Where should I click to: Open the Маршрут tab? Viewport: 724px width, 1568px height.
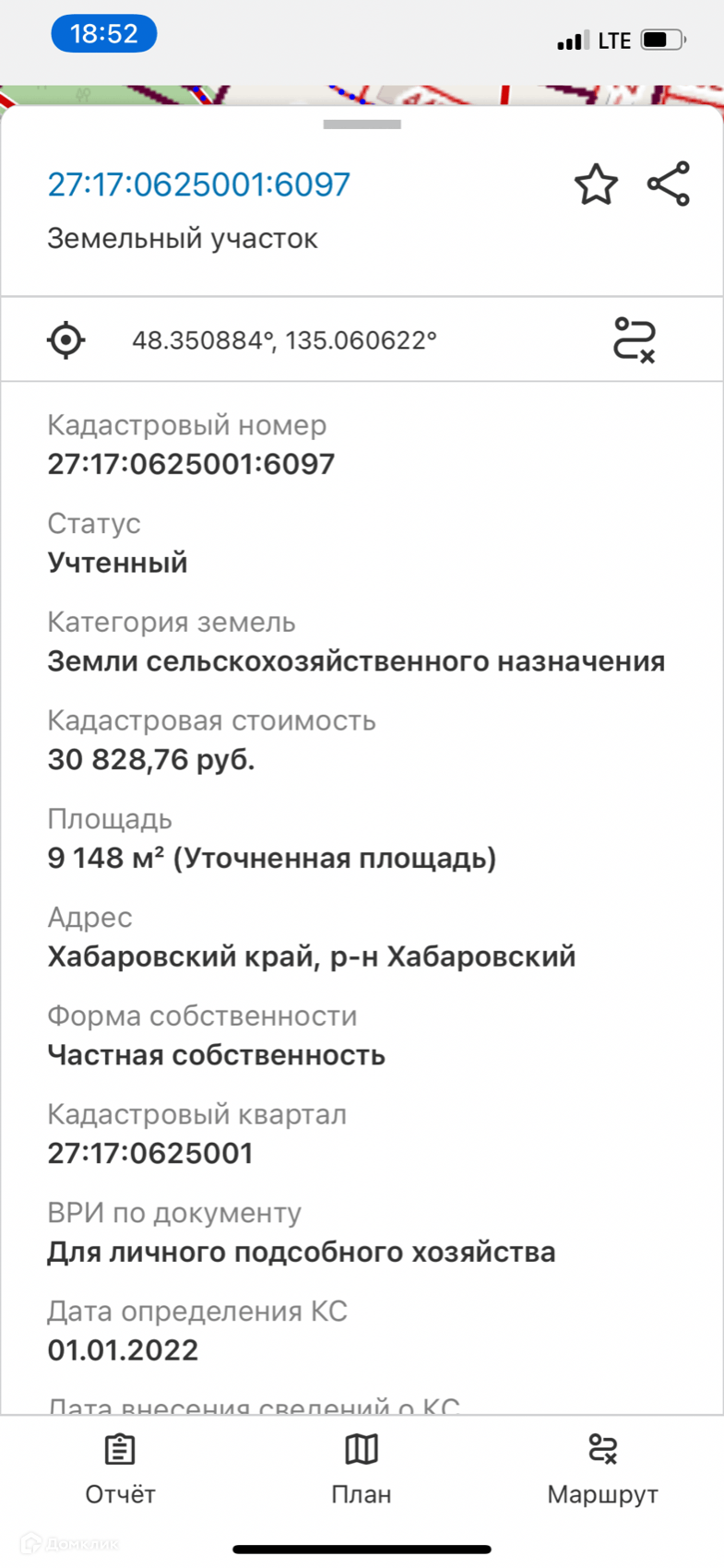(x=602, y=1468)
